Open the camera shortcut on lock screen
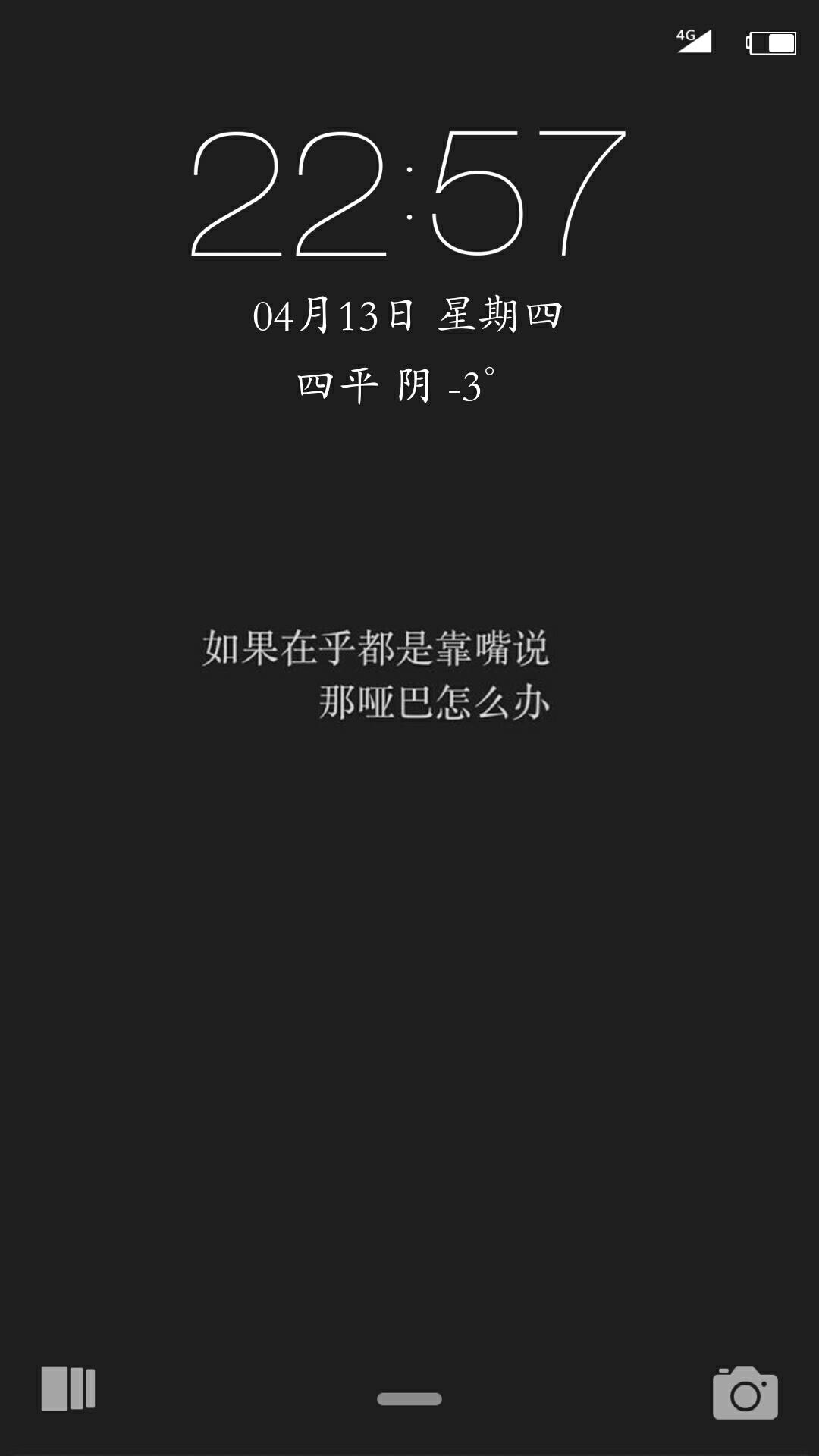Viewport: 819px width, 1456px height. pos(745,1392)
